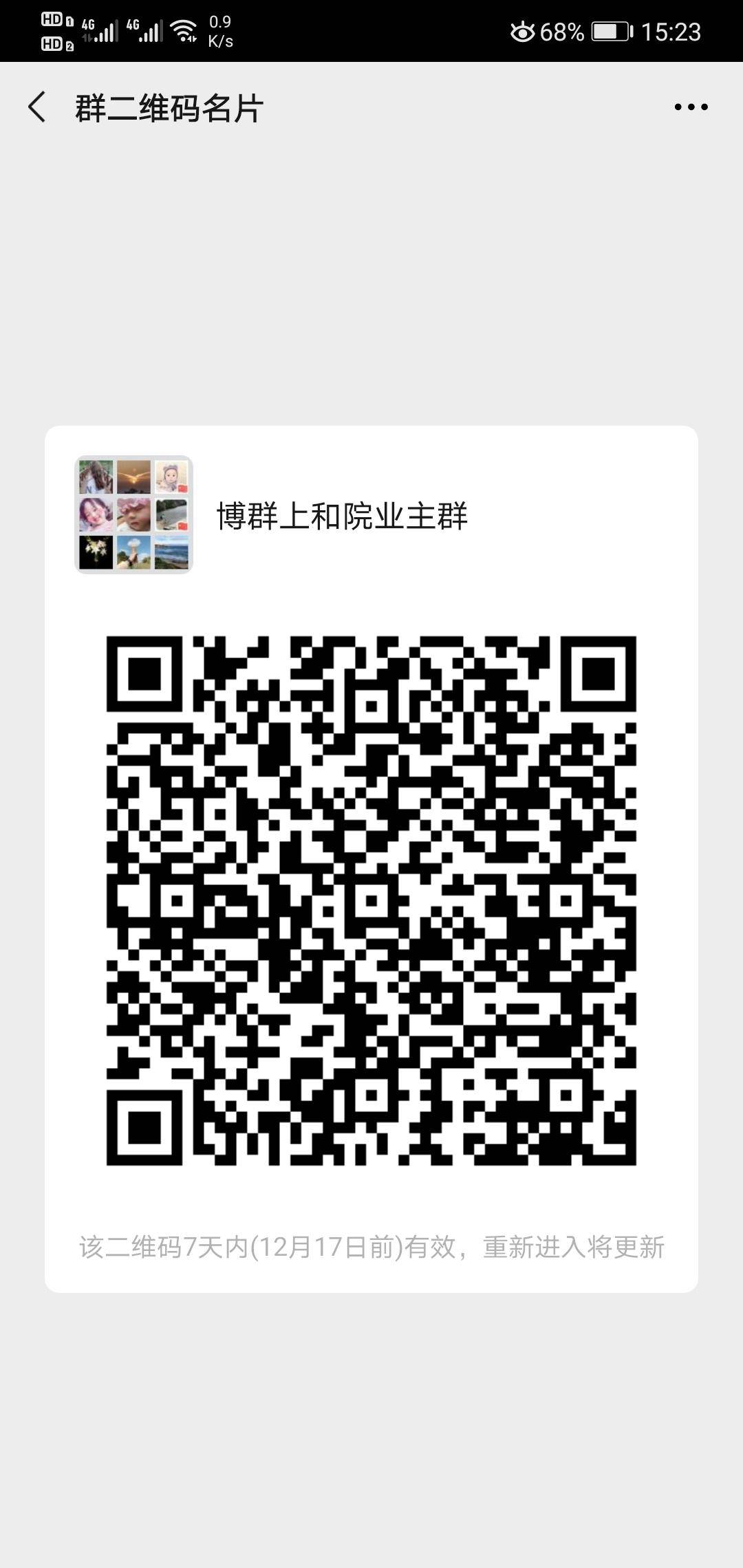
Task: Go back from the group QR code page
Action: click(x=37, y=107)
